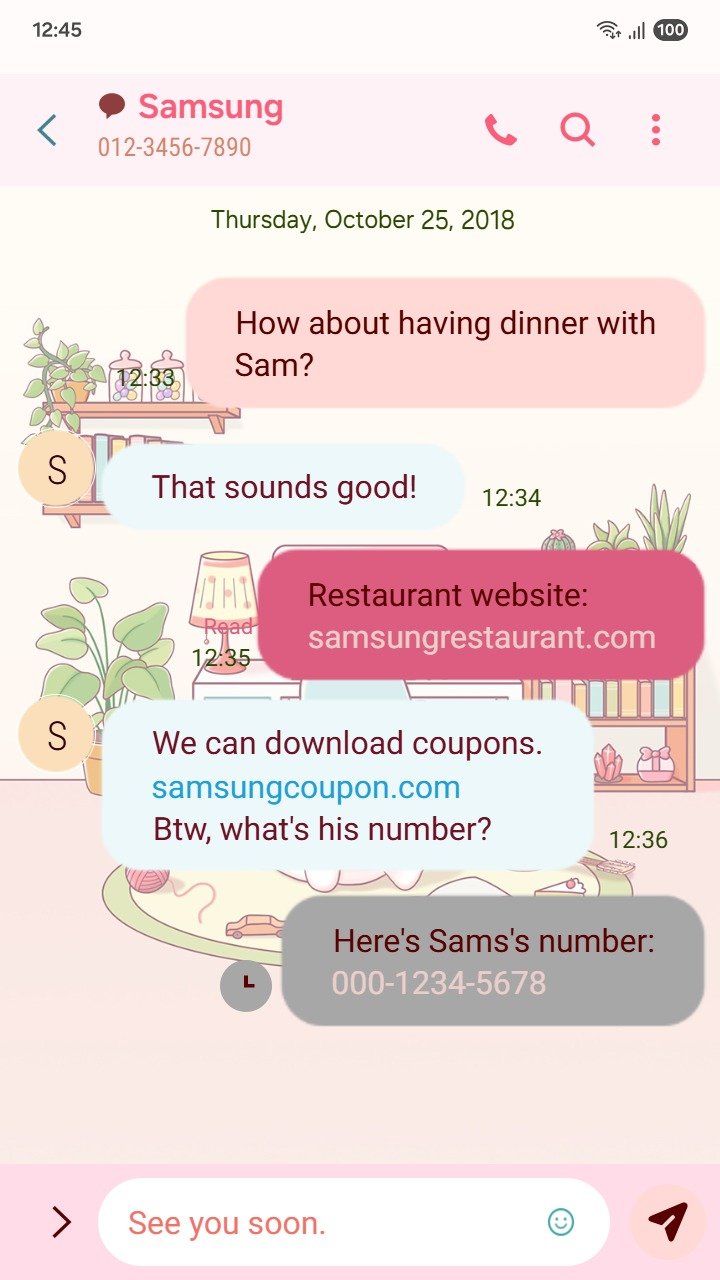
Task: Open the overflow menu
Action: pyautogui.click(x=655, y=130)
